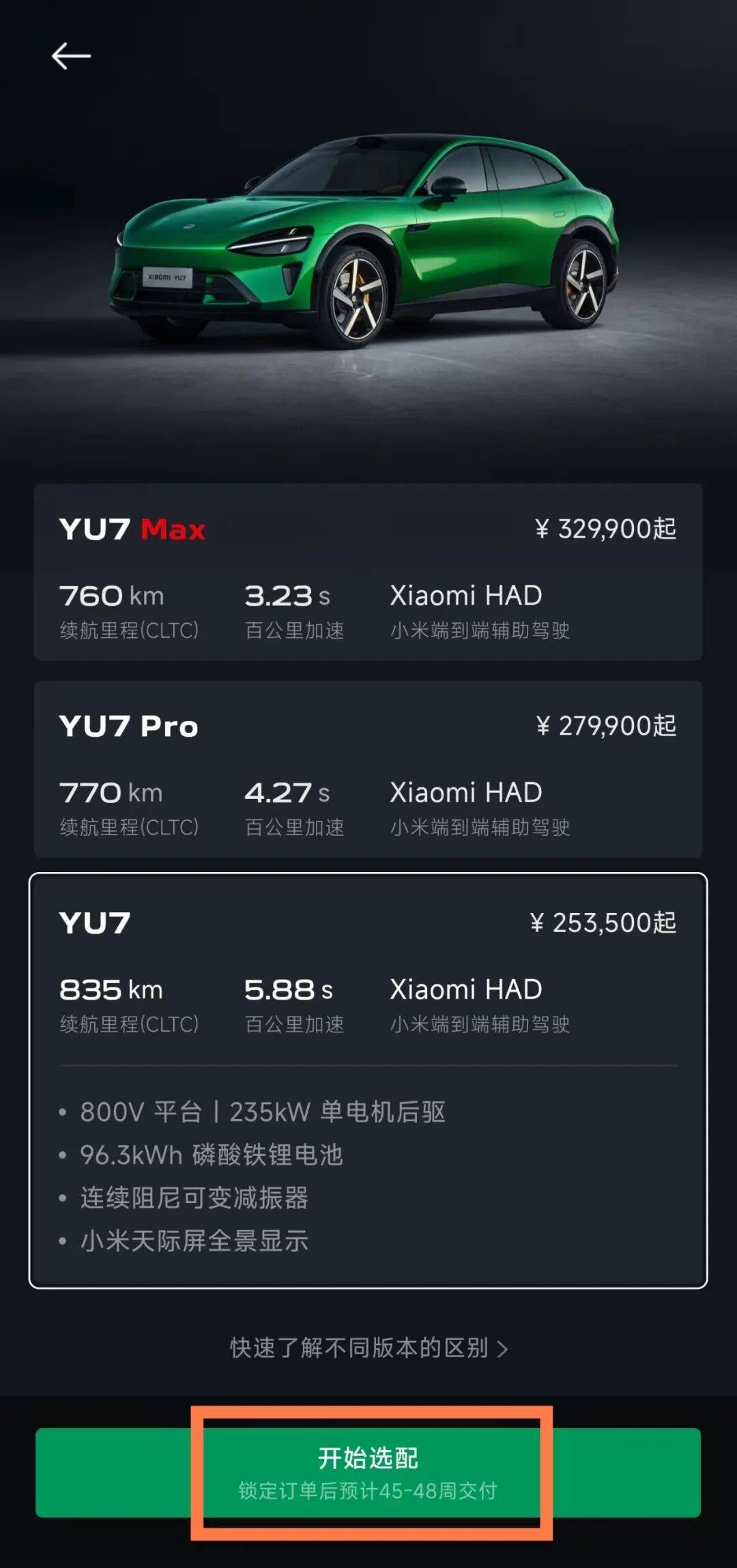The image size is (737, 1568).
Task: Open 快速了解不同版本的区别 link
Action: click(x=369, y=1348)
